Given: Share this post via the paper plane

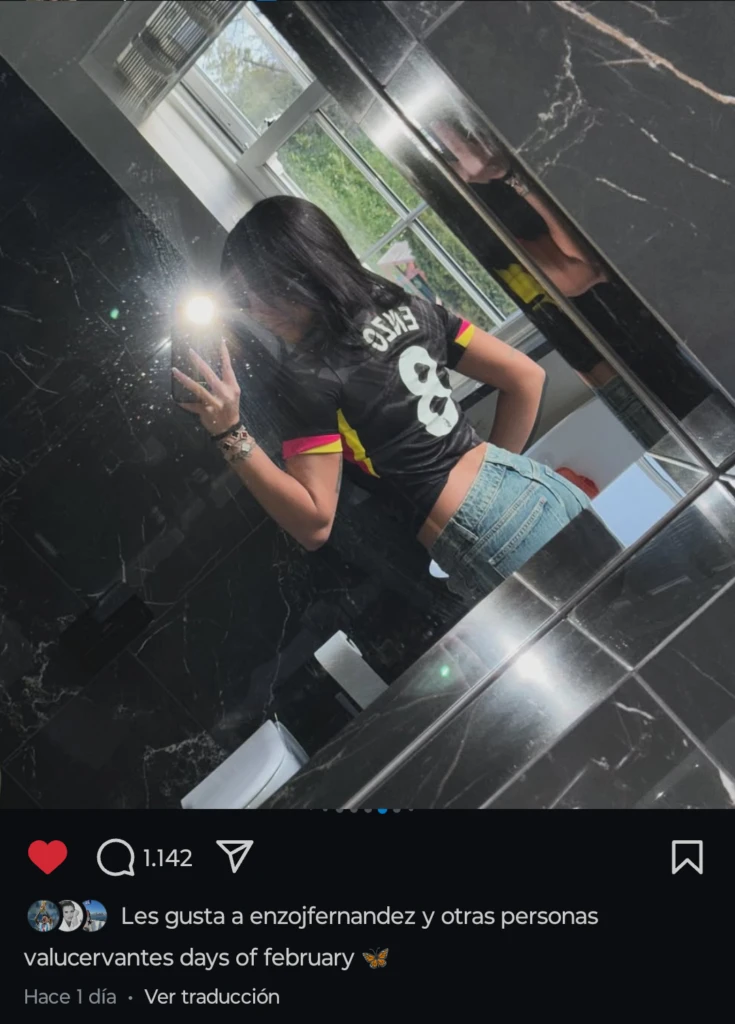Looking at the screenshot, I should click(234, 856).
